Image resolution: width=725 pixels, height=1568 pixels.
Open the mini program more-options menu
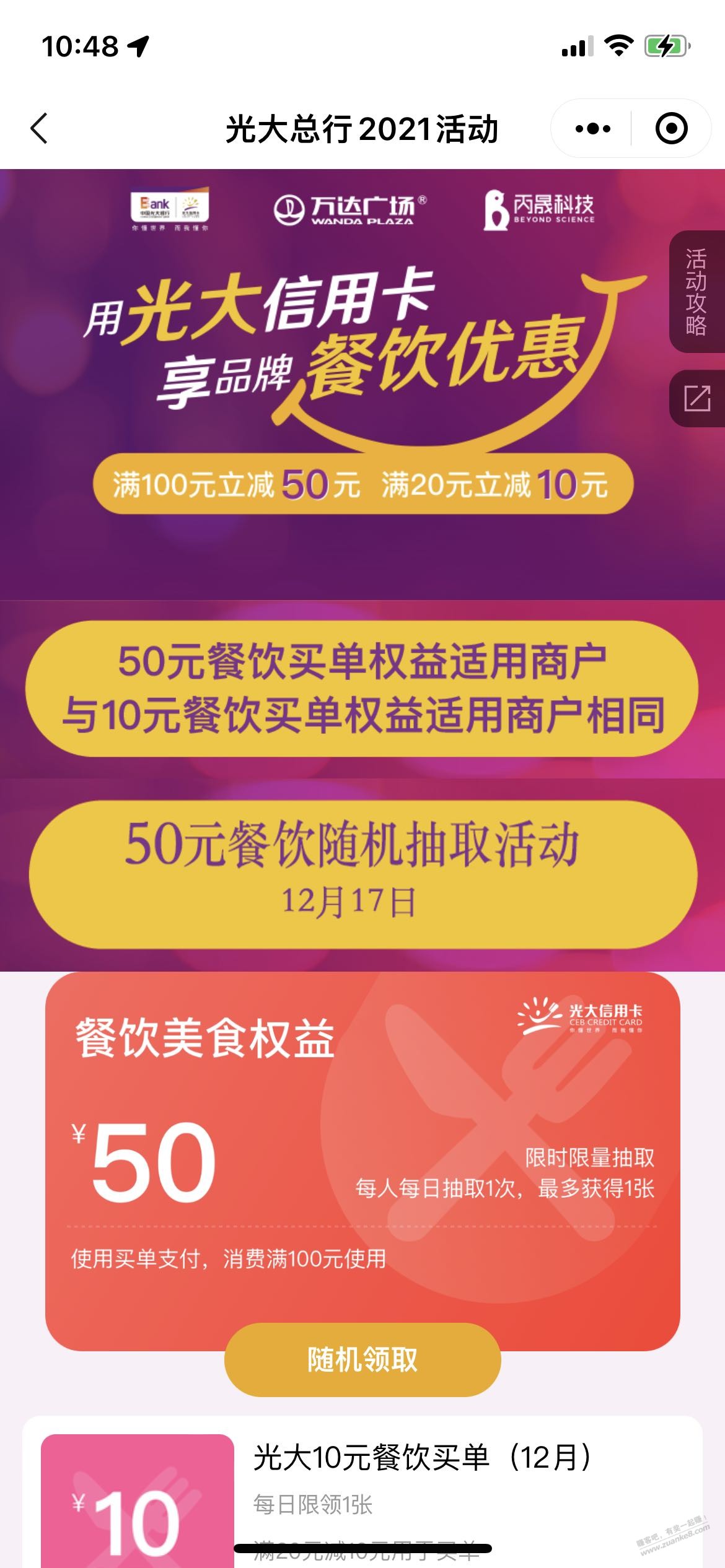point(592,129)
